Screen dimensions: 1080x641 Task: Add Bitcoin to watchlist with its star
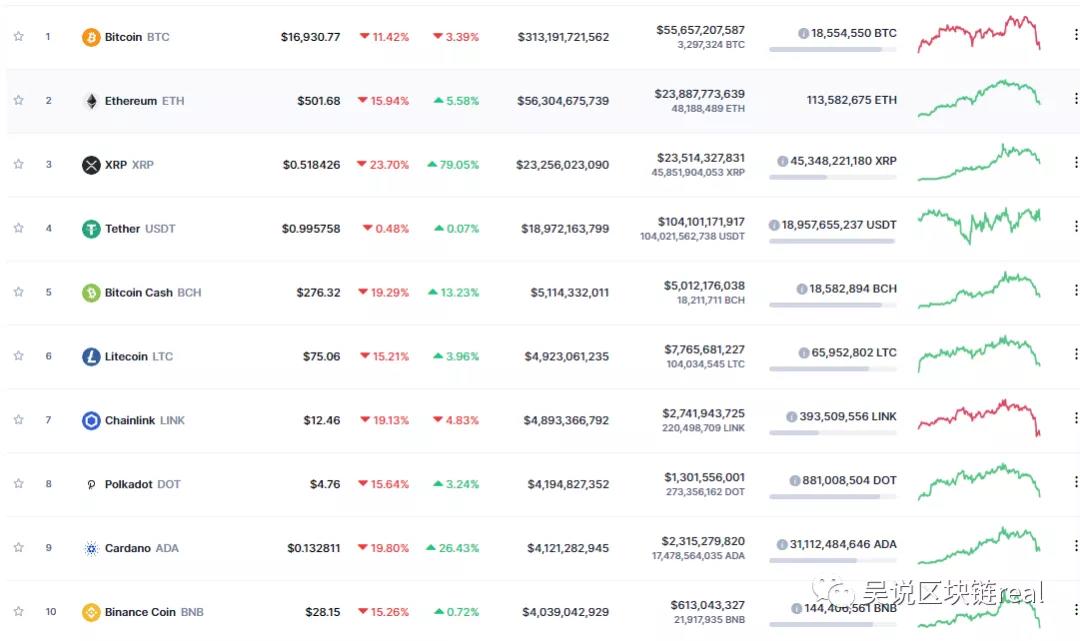(18, 37)
